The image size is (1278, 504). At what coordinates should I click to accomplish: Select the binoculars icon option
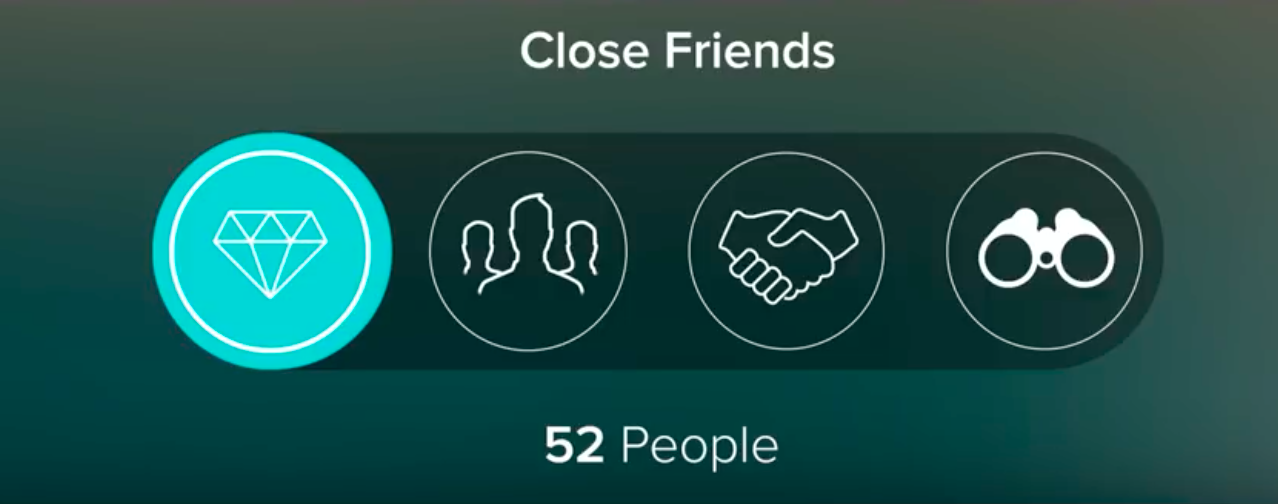[x=1044, y=251]
